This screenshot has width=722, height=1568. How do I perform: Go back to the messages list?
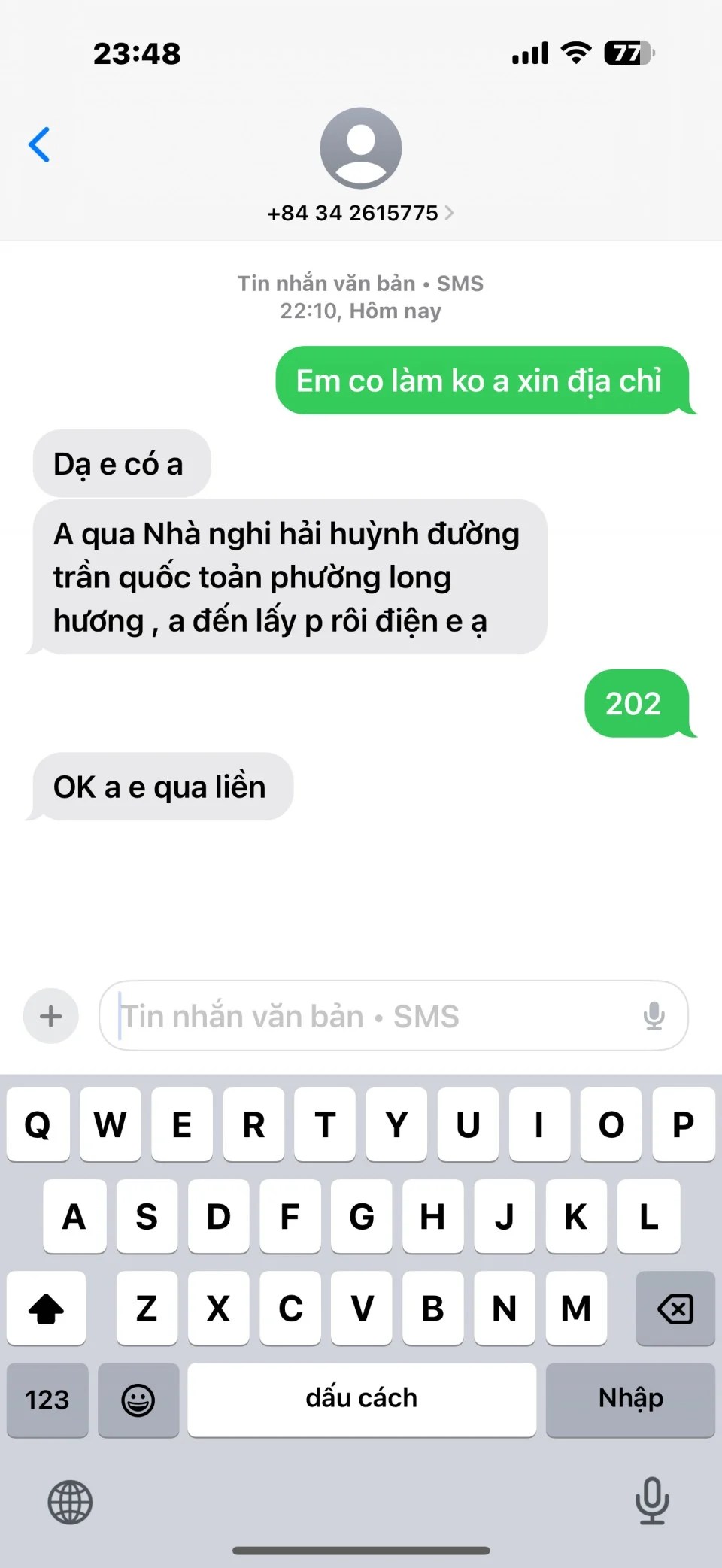click(x=39, y=144)
